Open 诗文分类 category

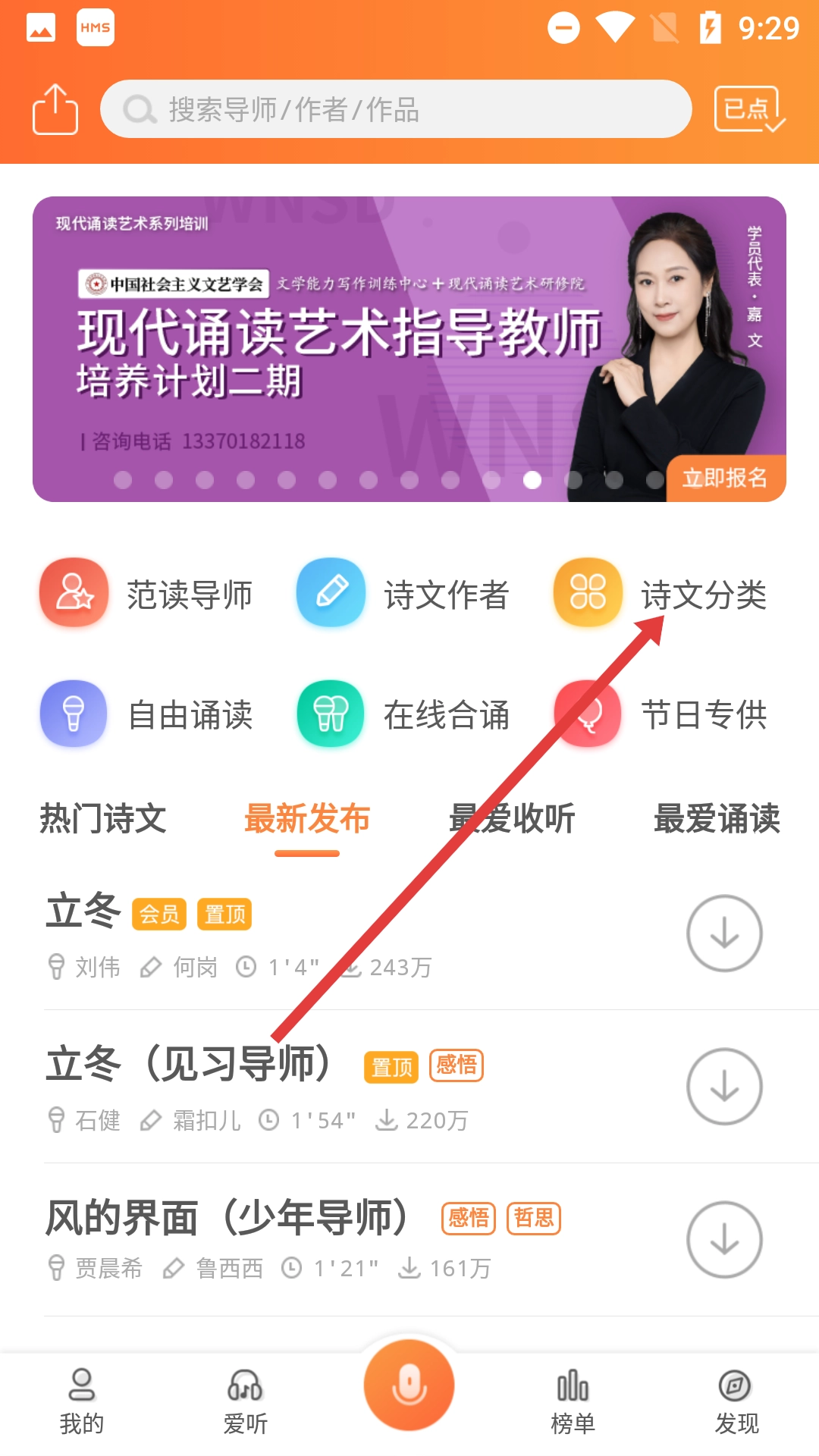pyautogui.click(x=661, y=594)
